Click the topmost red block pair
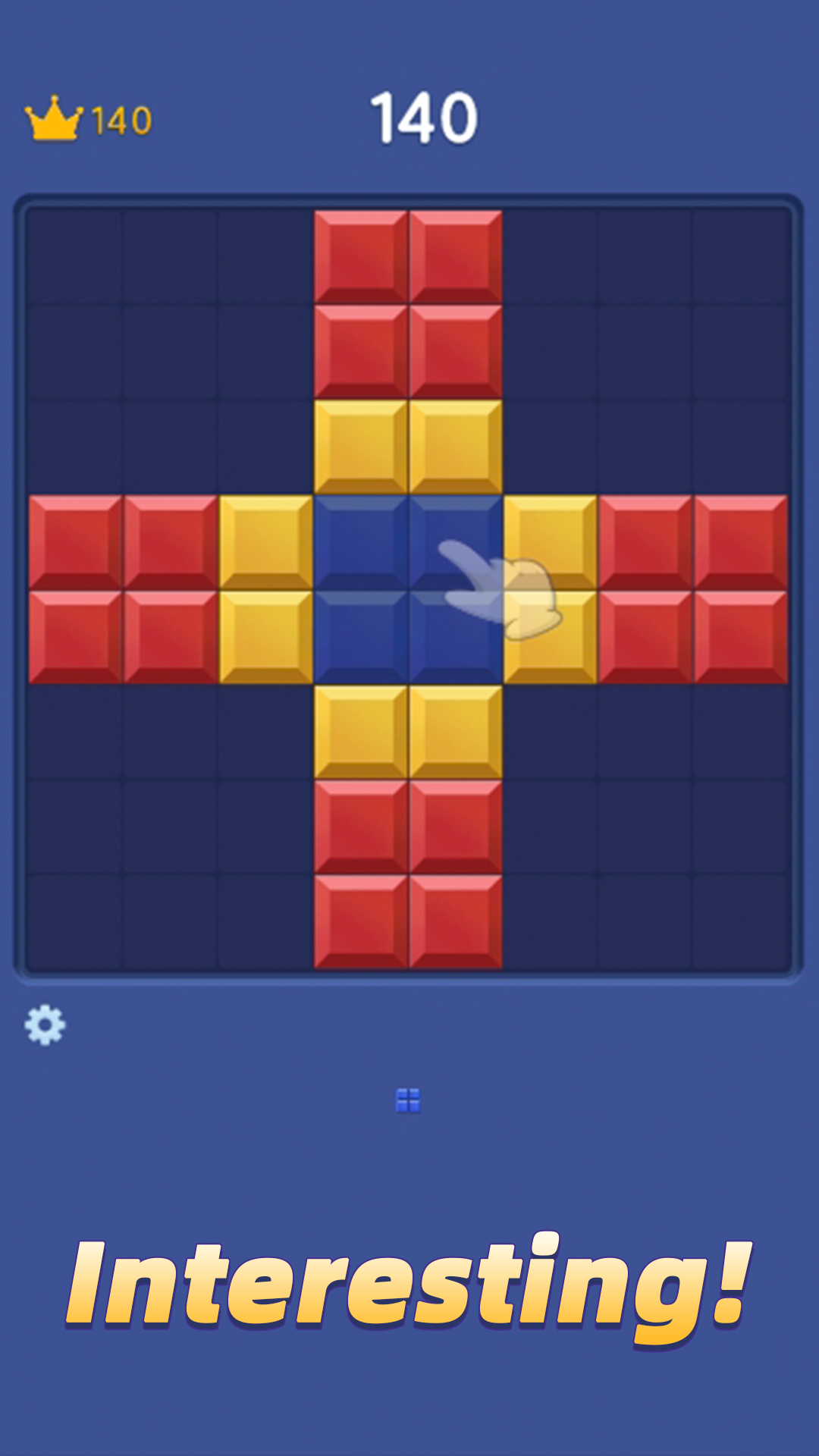819x1456 pixels. pyautogui.click(x=409, y=258)
